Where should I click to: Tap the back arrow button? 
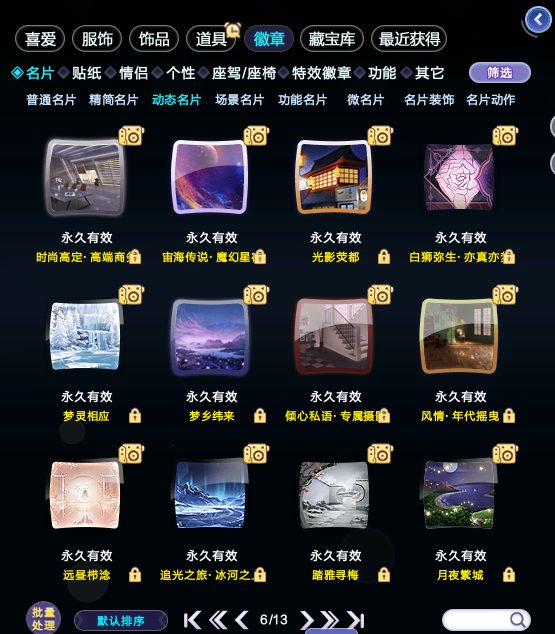(x=538, y=20)
